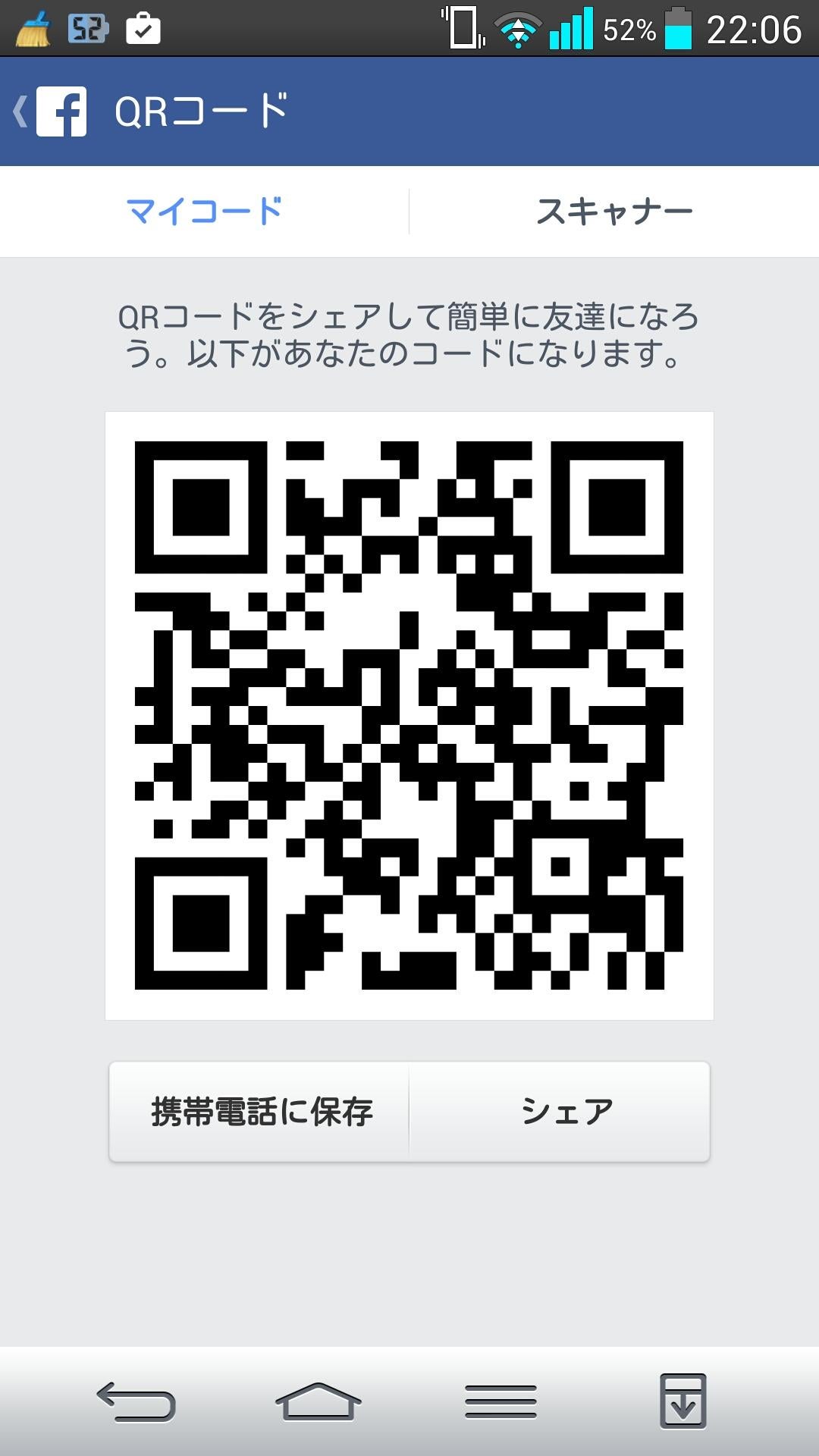Tap the QR code image
The height and width of the screenshot is (1456, 819).
pos(409,713)
